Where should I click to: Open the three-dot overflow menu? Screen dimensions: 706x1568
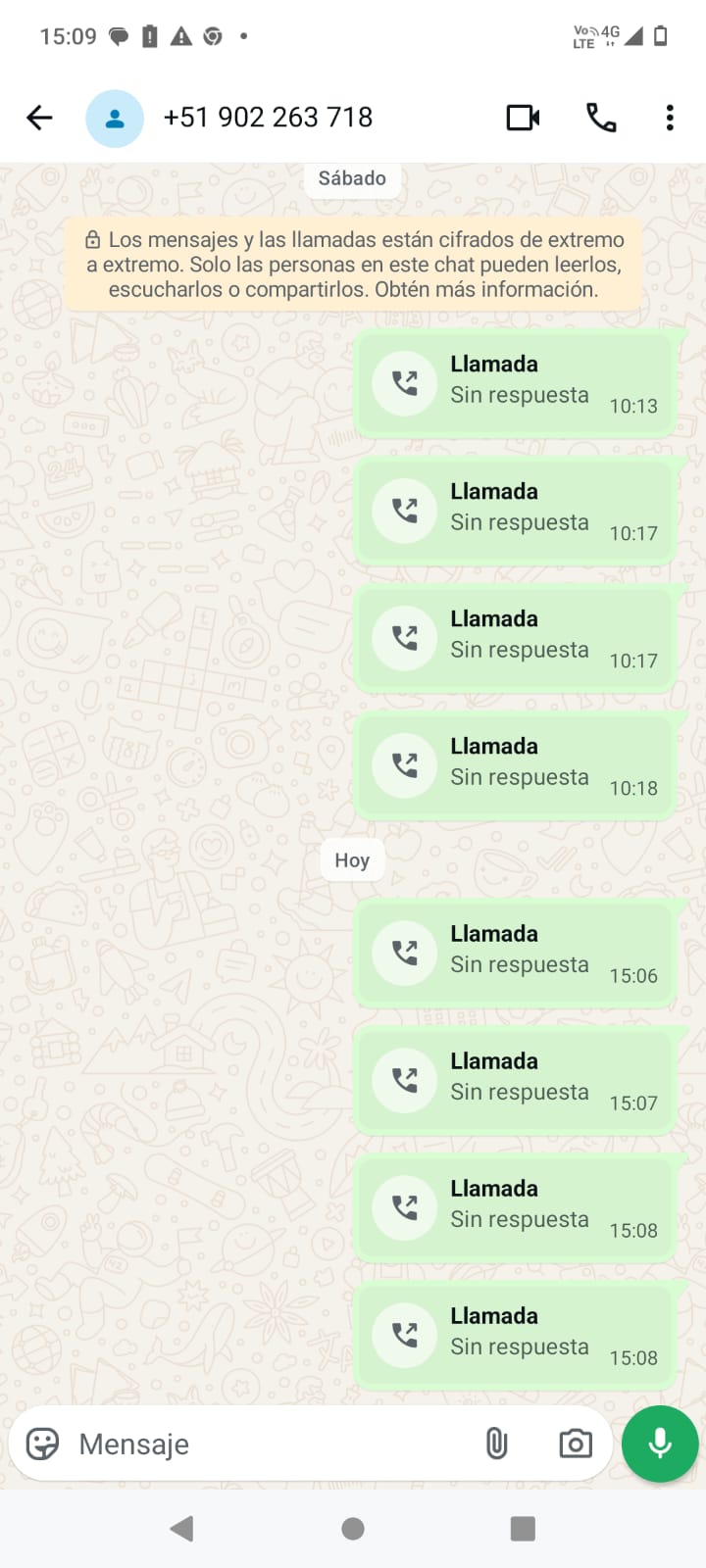coord(670,118)
